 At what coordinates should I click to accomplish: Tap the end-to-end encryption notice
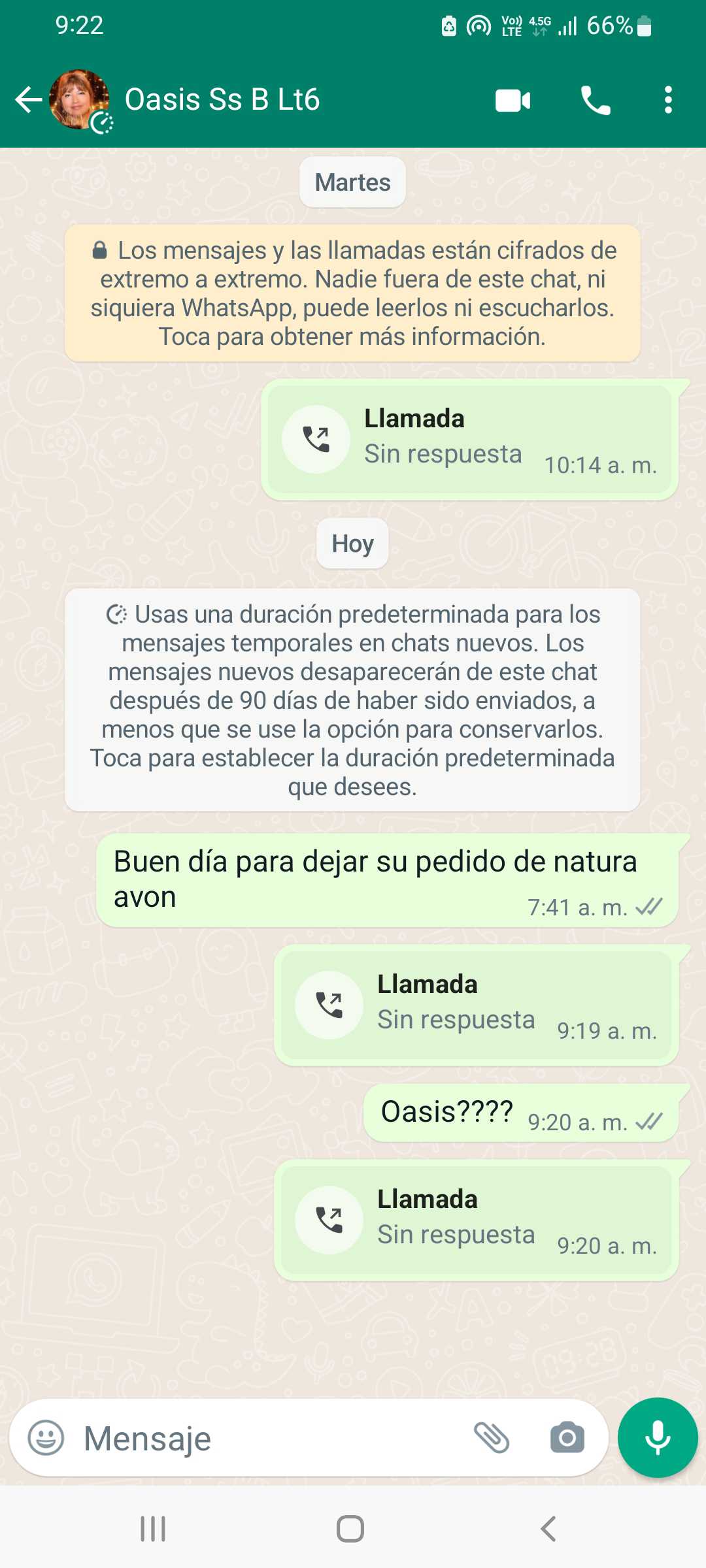pyautogui.click(x=352, y=293)
